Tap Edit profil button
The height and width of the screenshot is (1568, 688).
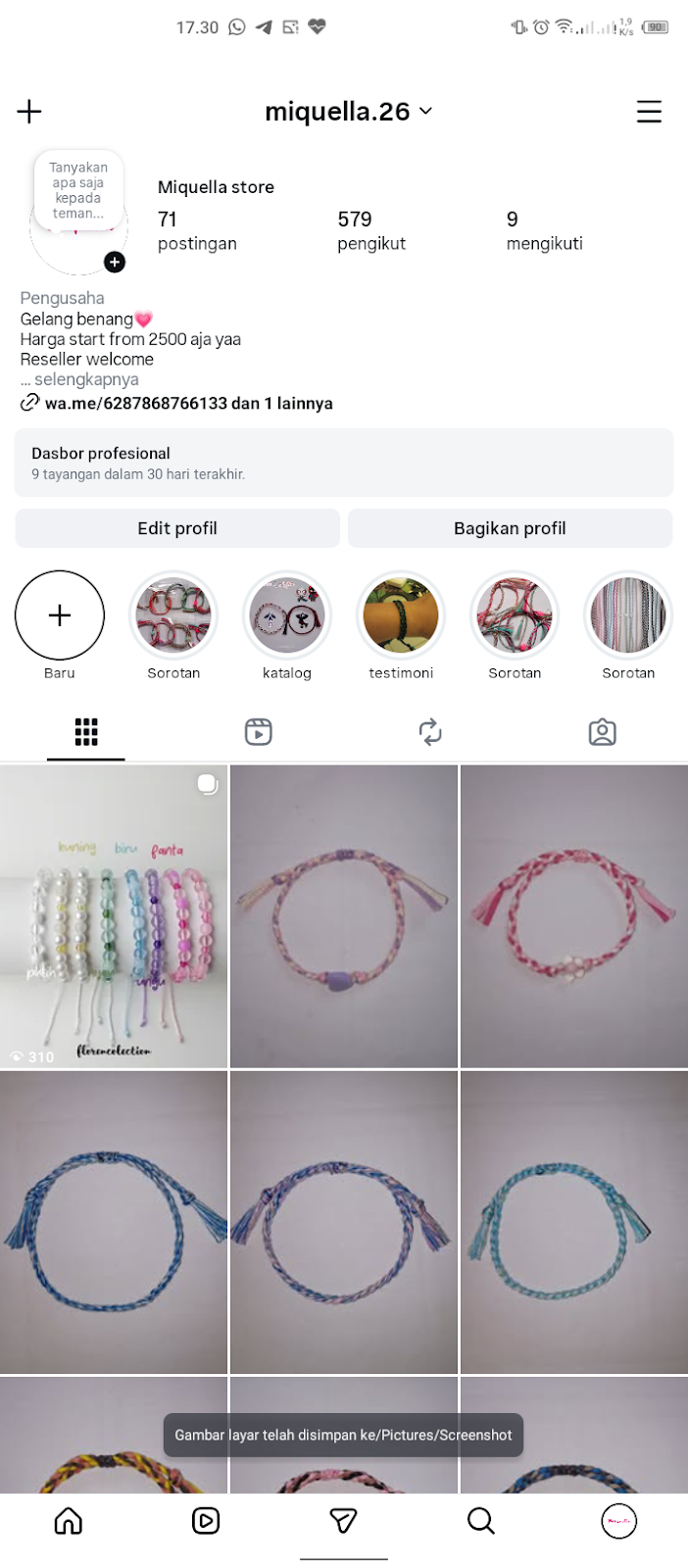click(177, 528)
